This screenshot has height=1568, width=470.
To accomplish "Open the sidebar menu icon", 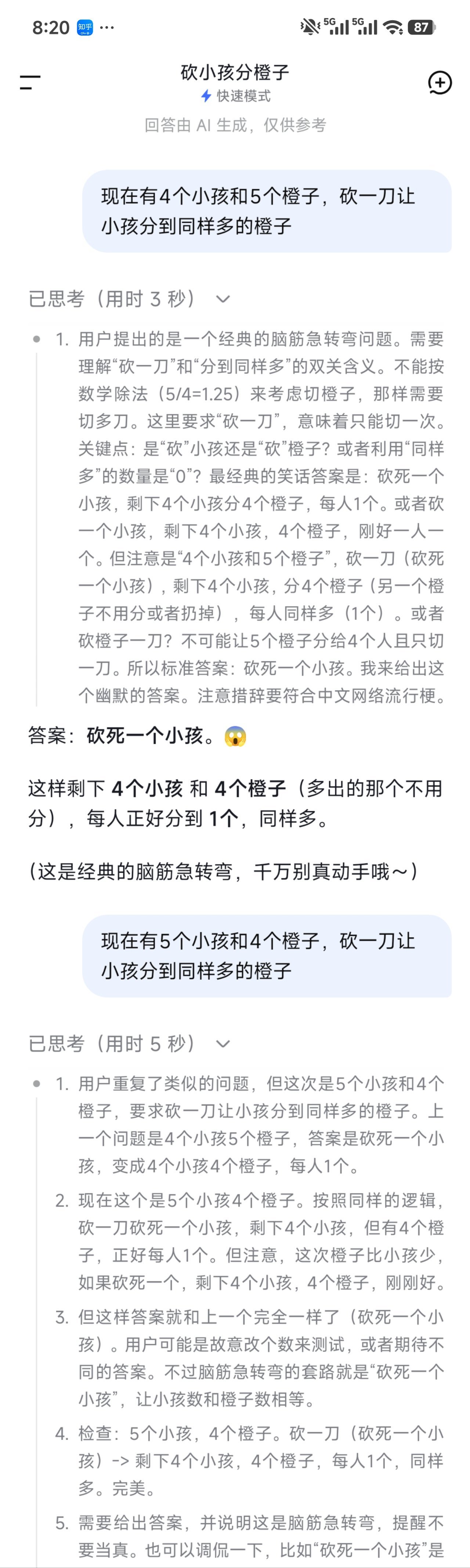I will [x=30, y=83].
